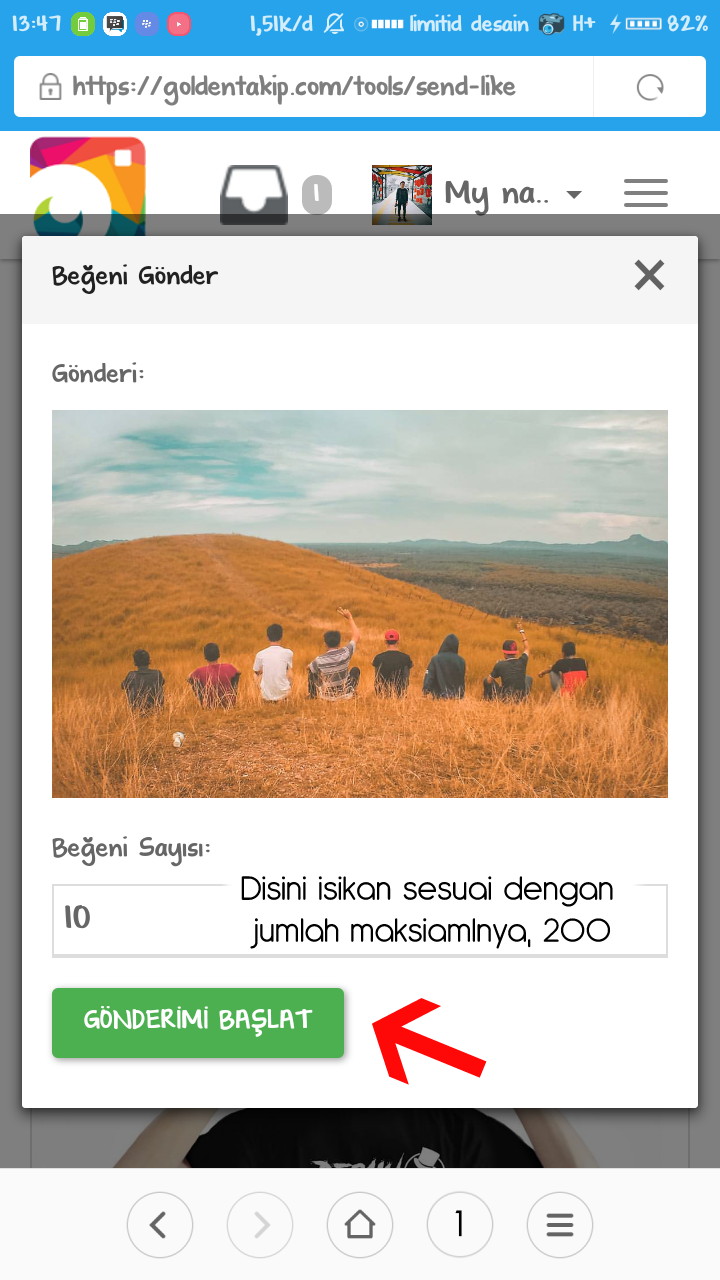
Task: Open the bottom-right browser menu icon
Action: (560, 1224)
